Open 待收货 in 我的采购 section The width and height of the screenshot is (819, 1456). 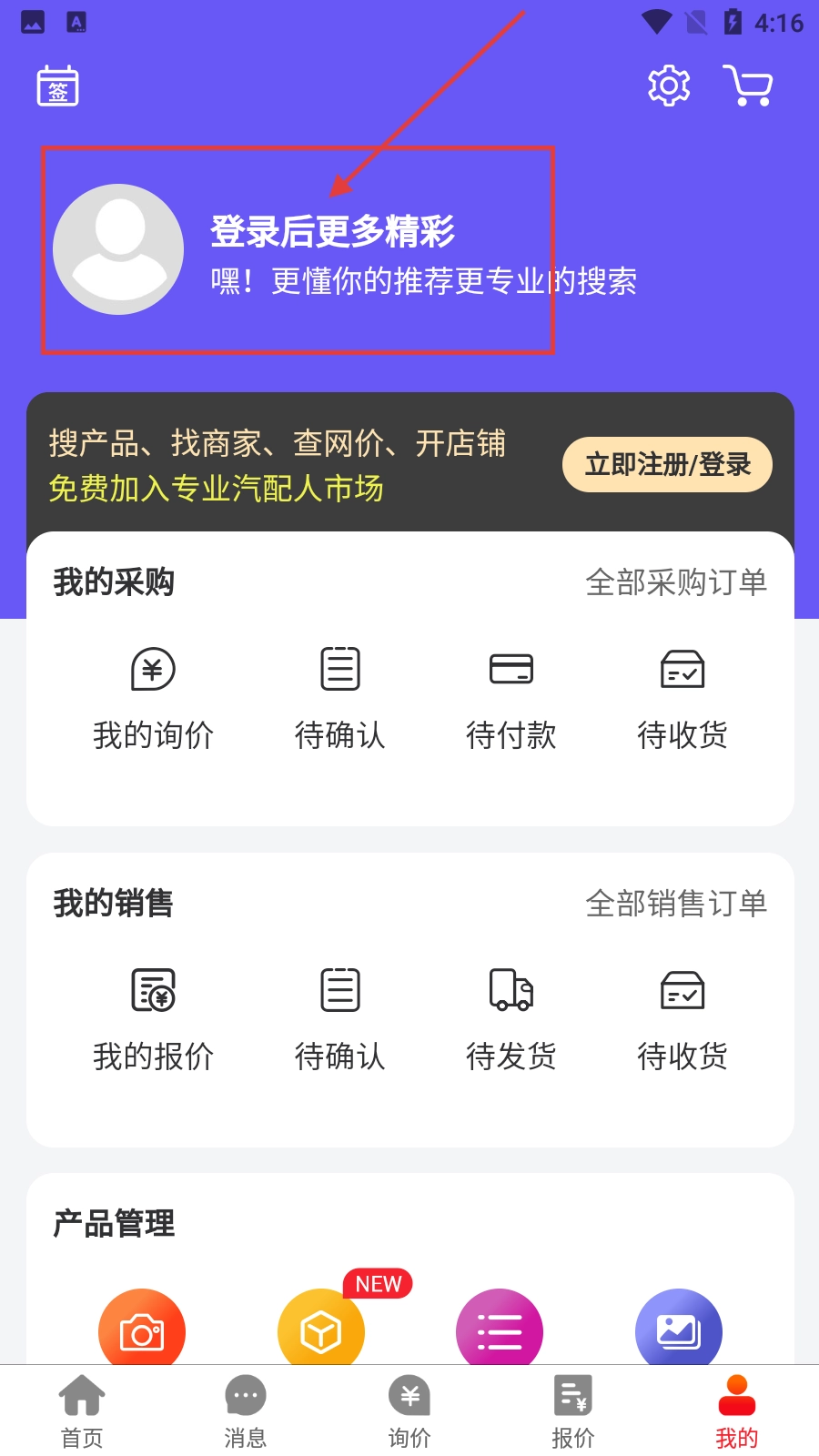(x=682, y=698)
